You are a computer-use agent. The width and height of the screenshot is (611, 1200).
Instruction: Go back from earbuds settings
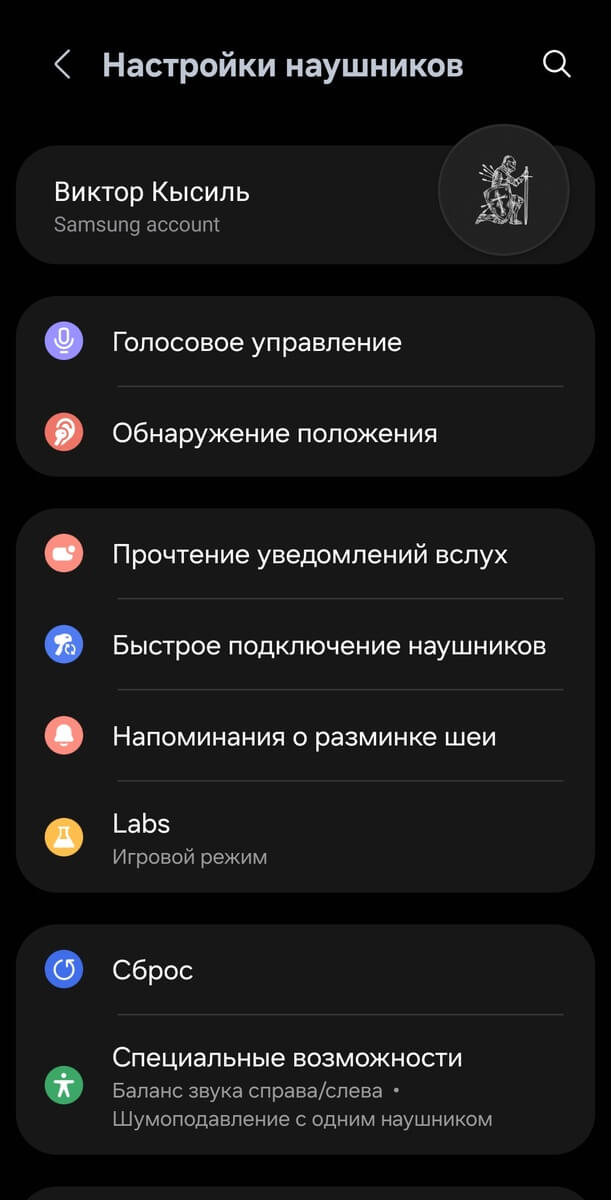coord(62,66)
